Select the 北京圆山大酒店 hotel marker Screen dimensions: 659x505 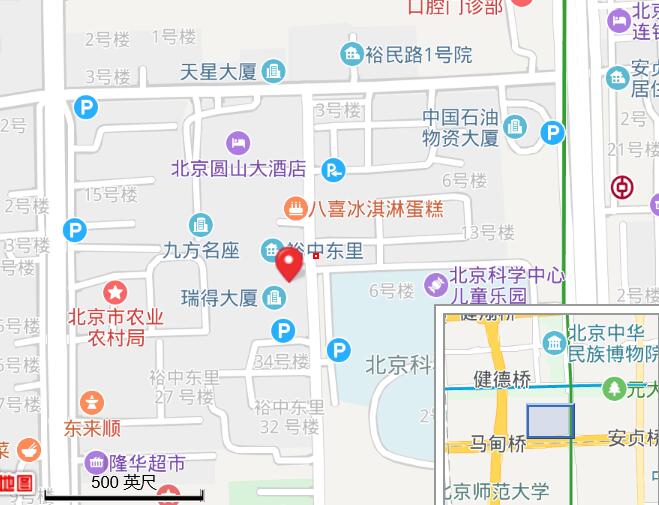click(237, 143)
